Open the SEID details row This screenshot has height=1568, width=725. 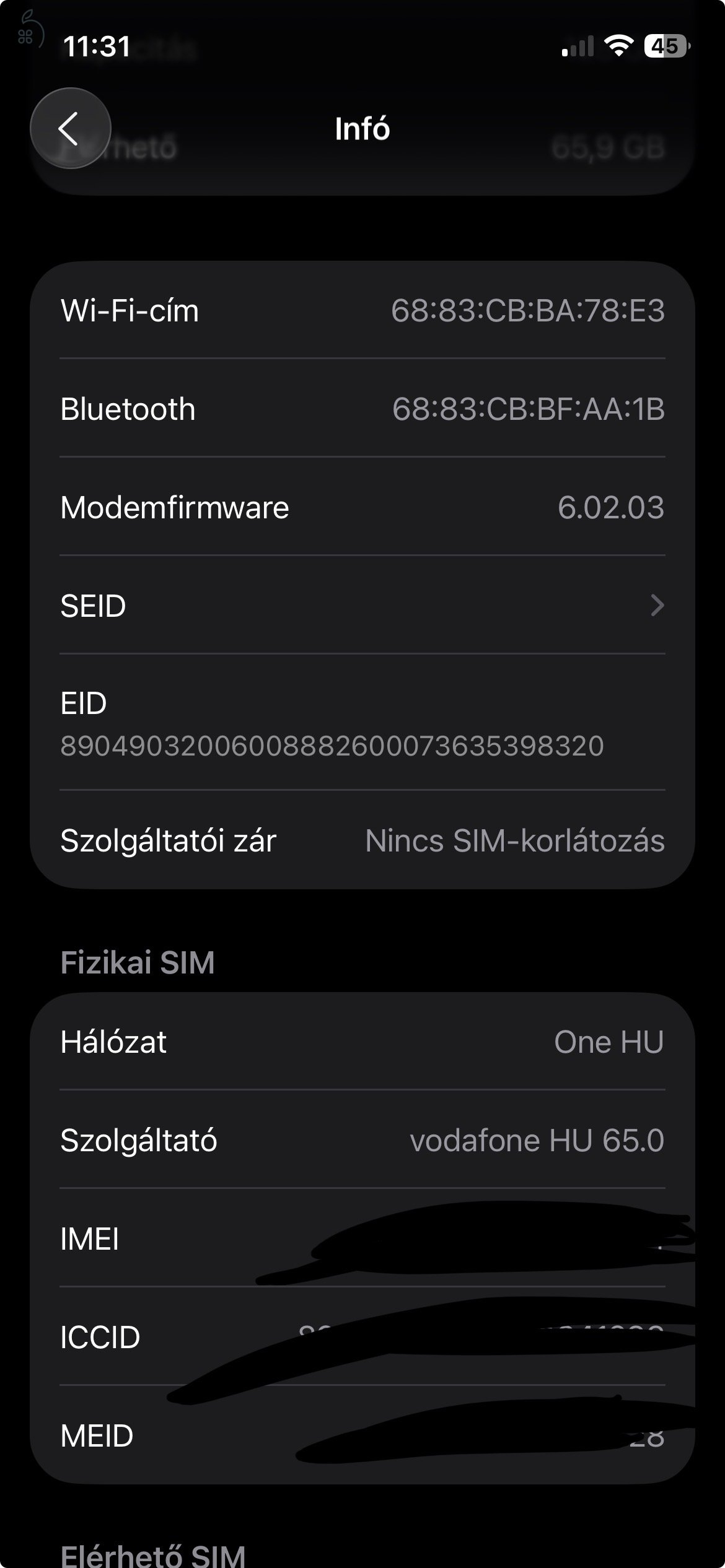[x=362, y=605]
